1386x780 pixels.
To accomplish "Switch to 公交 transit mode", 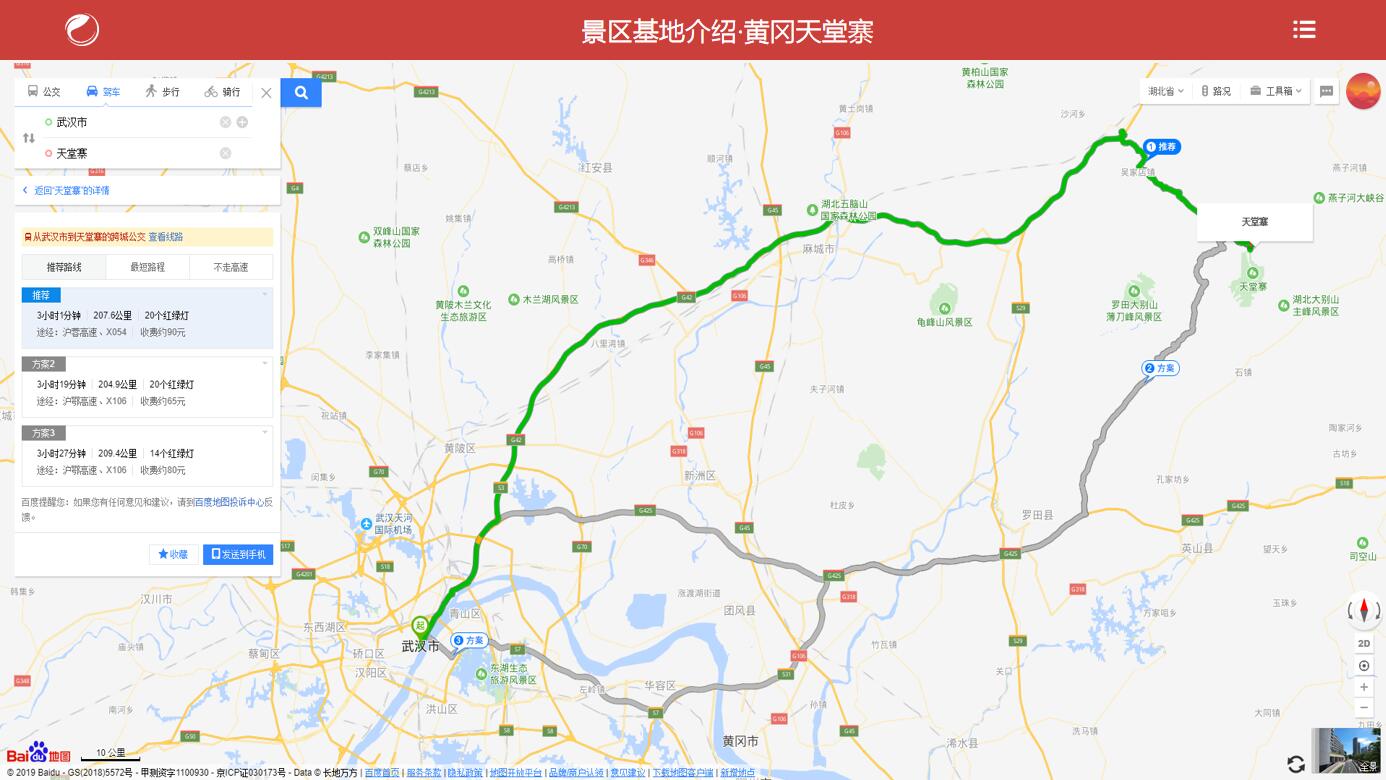I will click(x=45, y=92).
